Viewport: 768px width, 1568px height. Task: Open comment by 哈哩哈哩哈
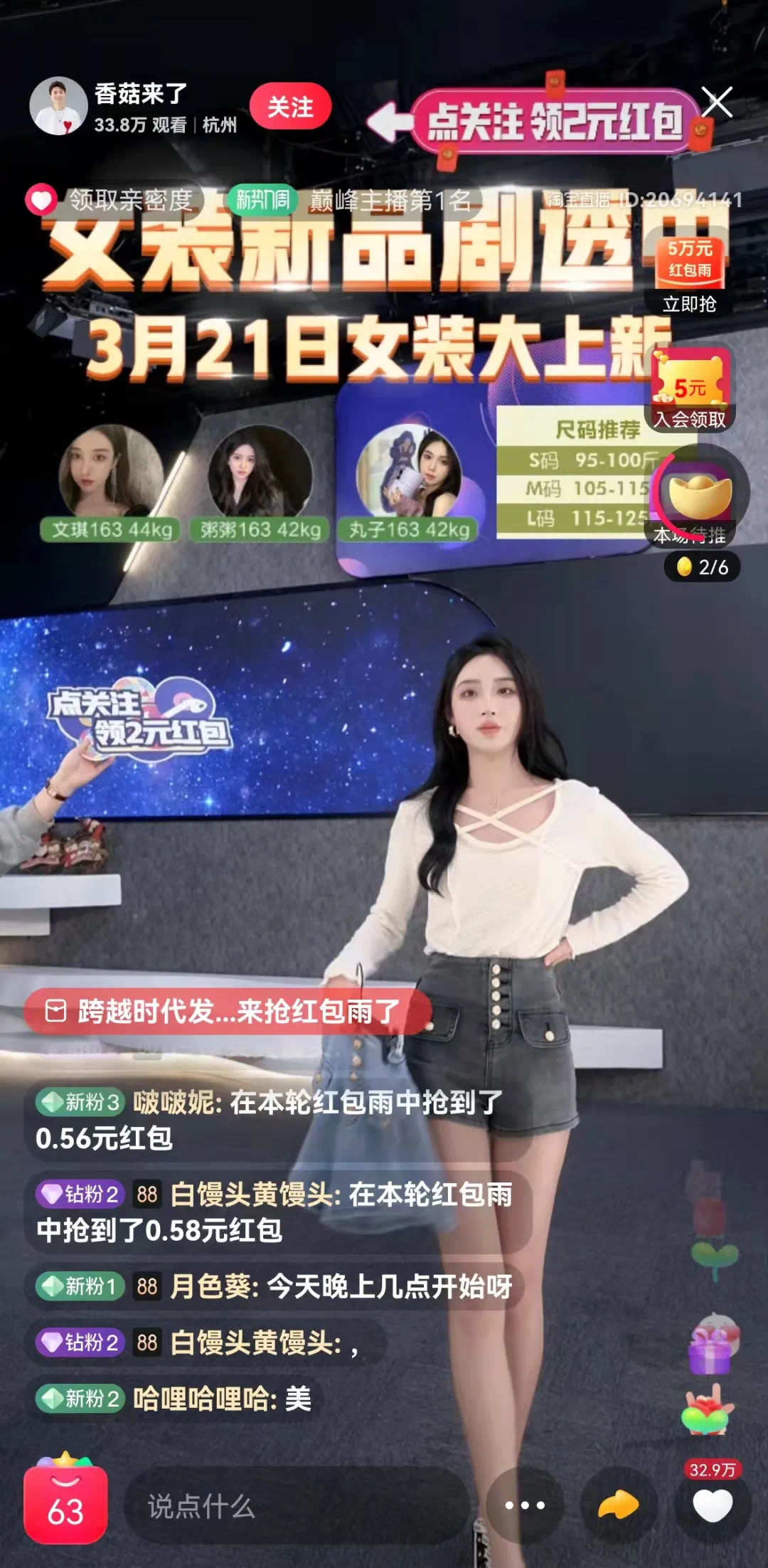(174, 1399)
